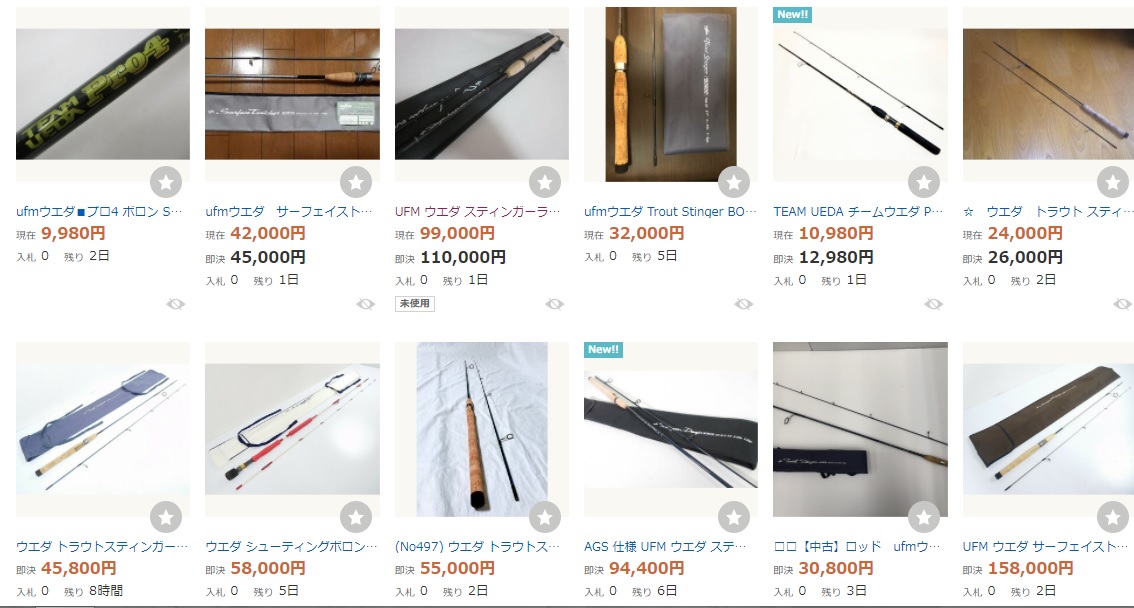Viewport: 1134px width, 608px height.
Task: Star the ウエダ シューティングボロン 58,000円 item
Action: [x=356, y=517]
